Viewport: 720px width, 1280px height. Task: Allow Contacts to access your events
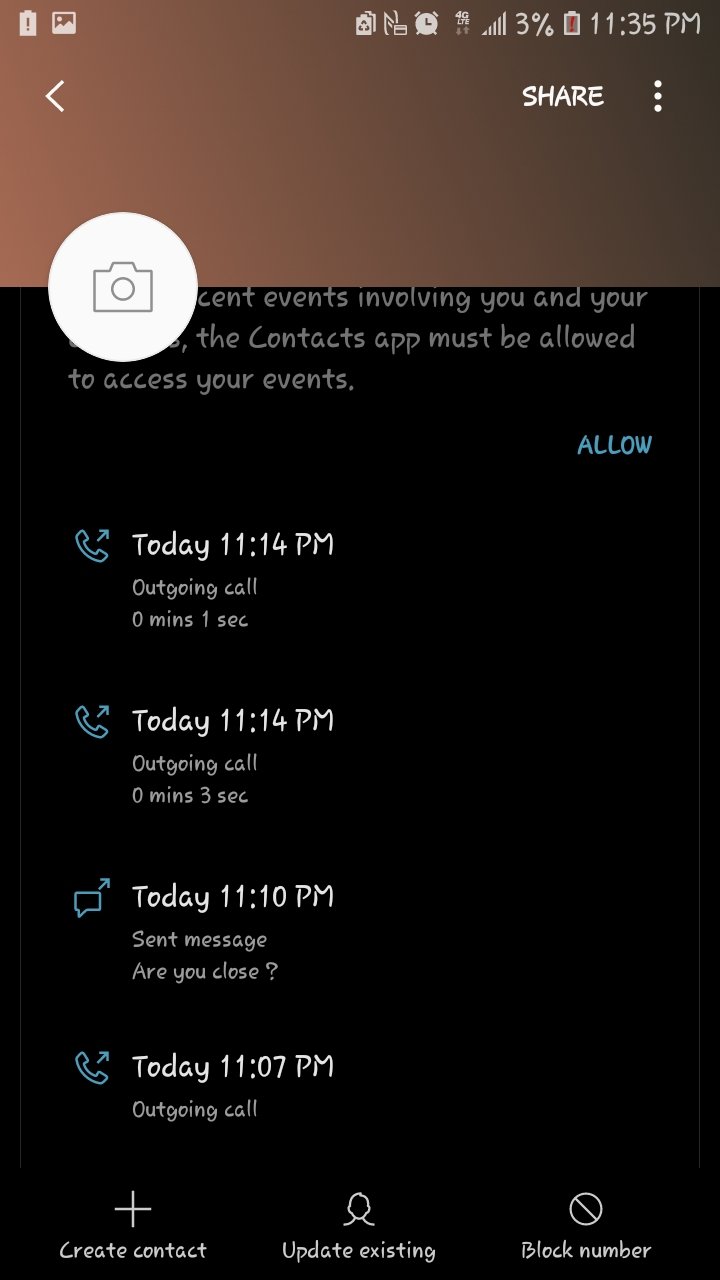click(x=614, y=445)
